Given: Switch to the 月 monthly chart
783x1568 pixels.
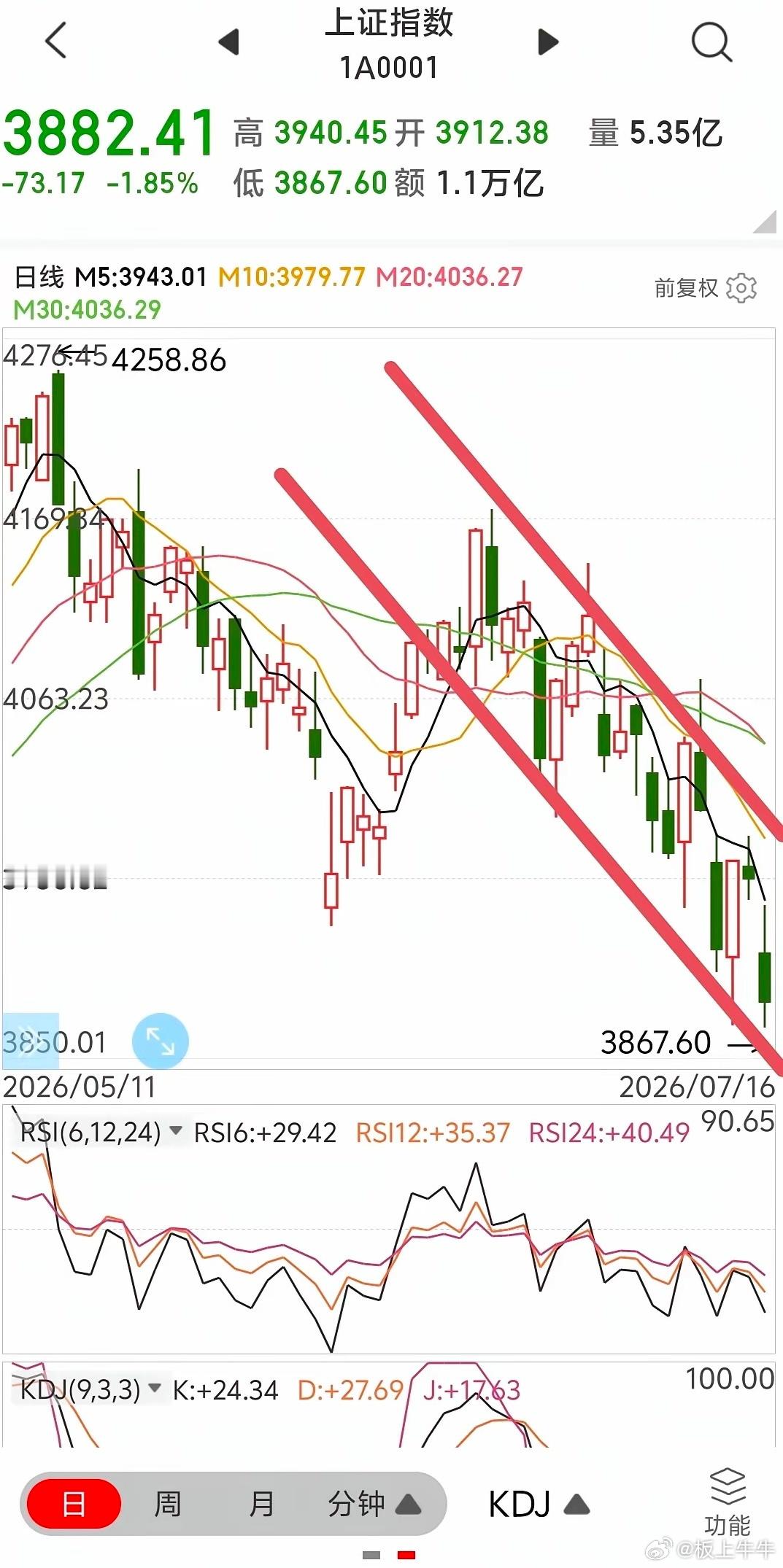Looking at the screenshot, I should click(x=261, y=1504).
